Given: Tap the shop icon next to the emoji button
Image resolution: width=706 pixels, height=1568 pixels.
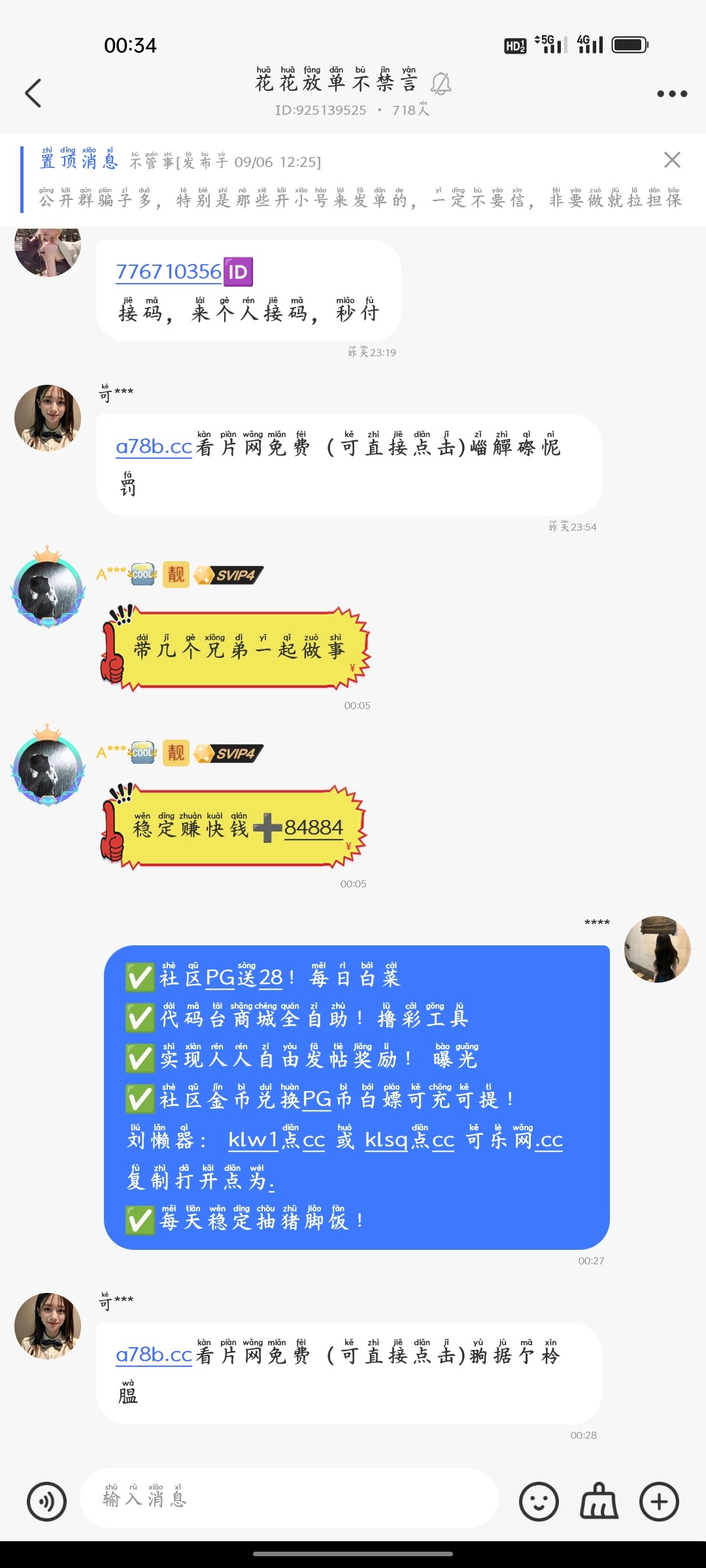Looking at the screenshot, I should (598, 1501).
